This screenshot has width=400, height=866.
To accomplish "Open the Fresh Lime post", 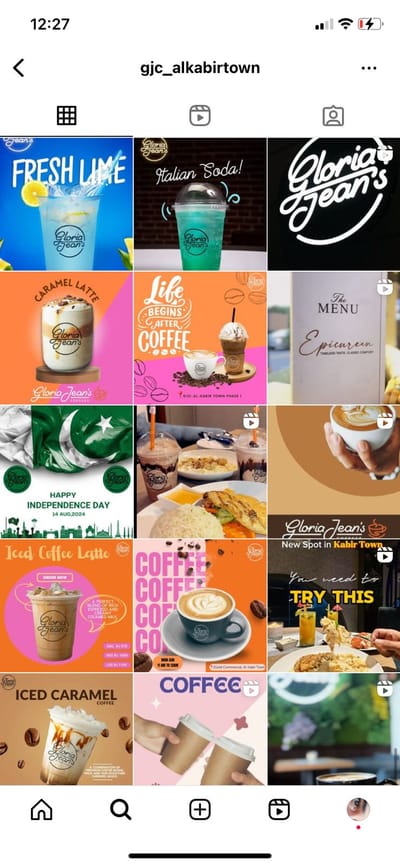I will click(66, 203).
